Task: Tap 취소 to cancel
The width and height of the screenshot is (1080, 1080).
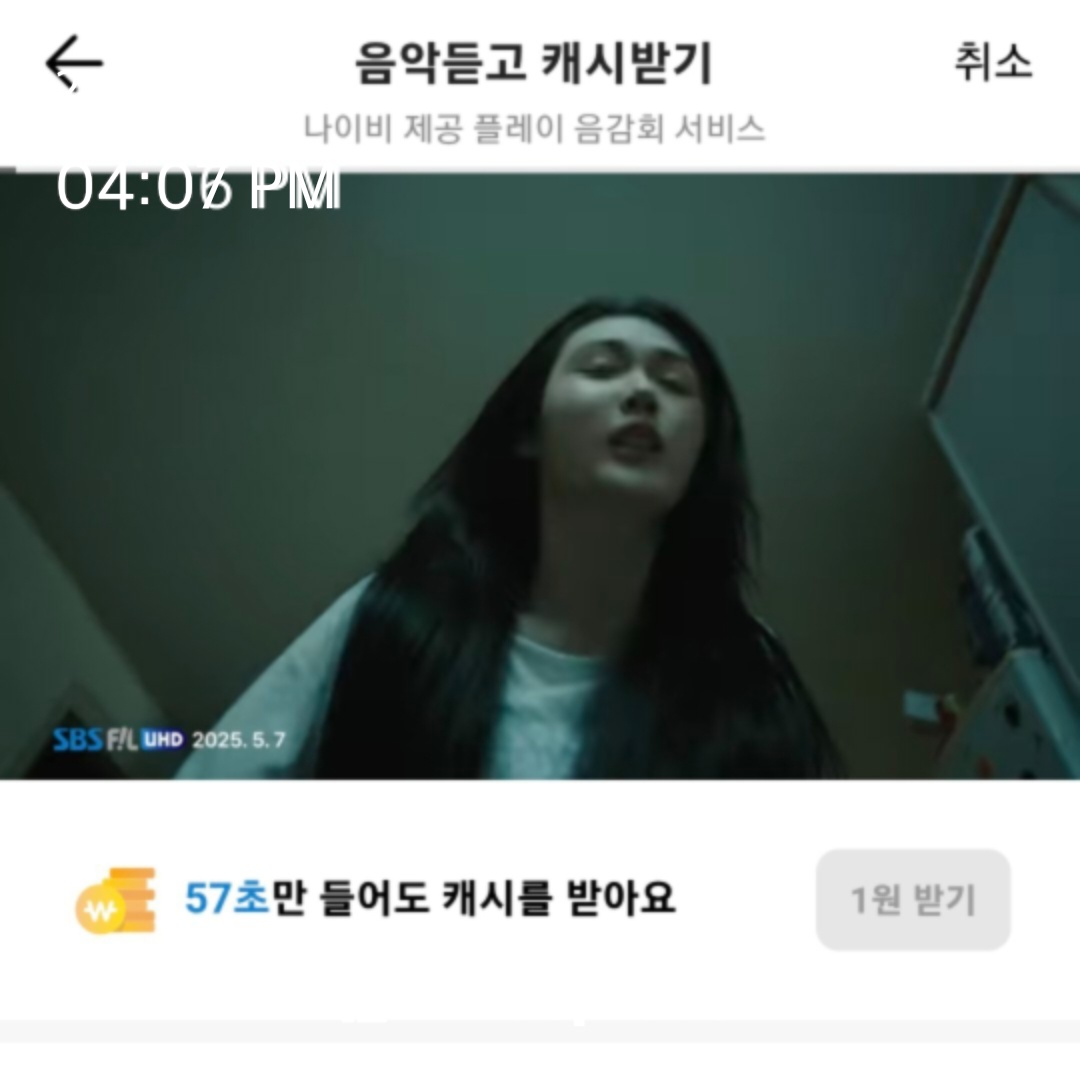Action: tap(992, 62)
